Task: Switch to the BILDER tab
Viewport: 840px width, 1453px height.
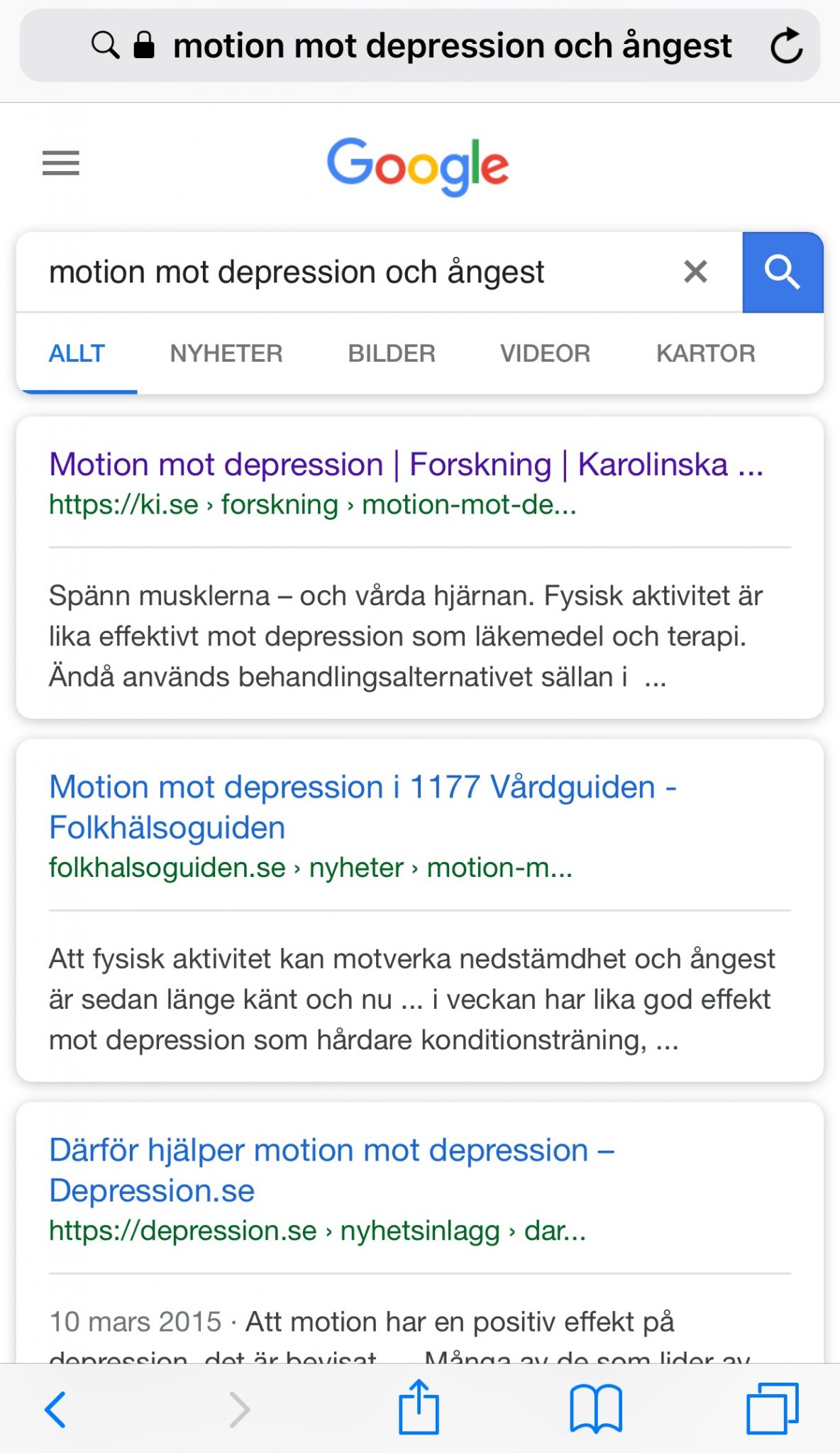Action: click(392, 353)
